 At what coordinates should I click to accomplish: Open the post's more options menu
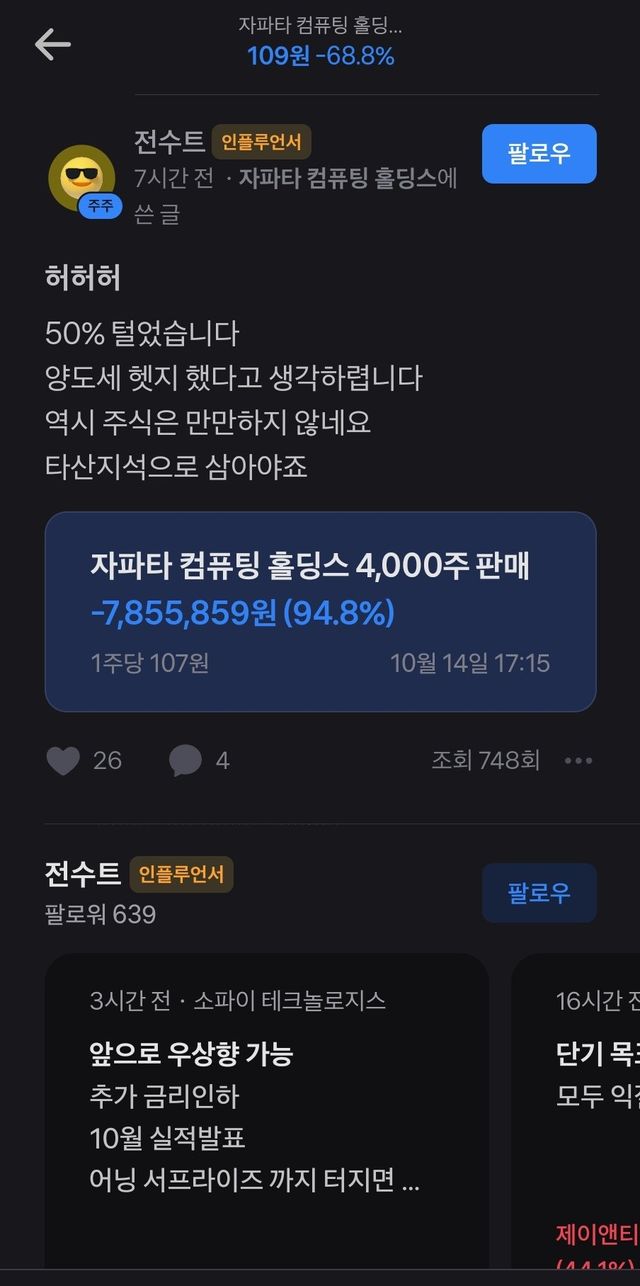[578, 761]
